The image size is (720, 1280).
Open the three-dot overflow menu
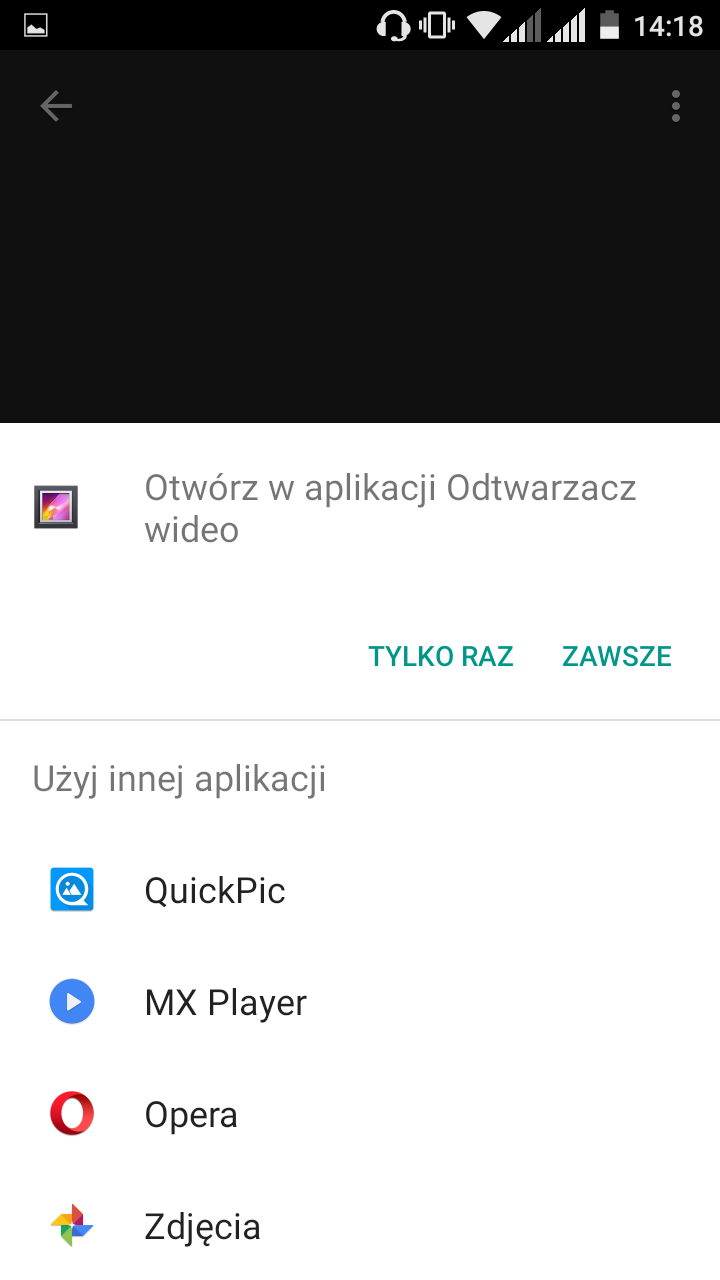(676, 106)
